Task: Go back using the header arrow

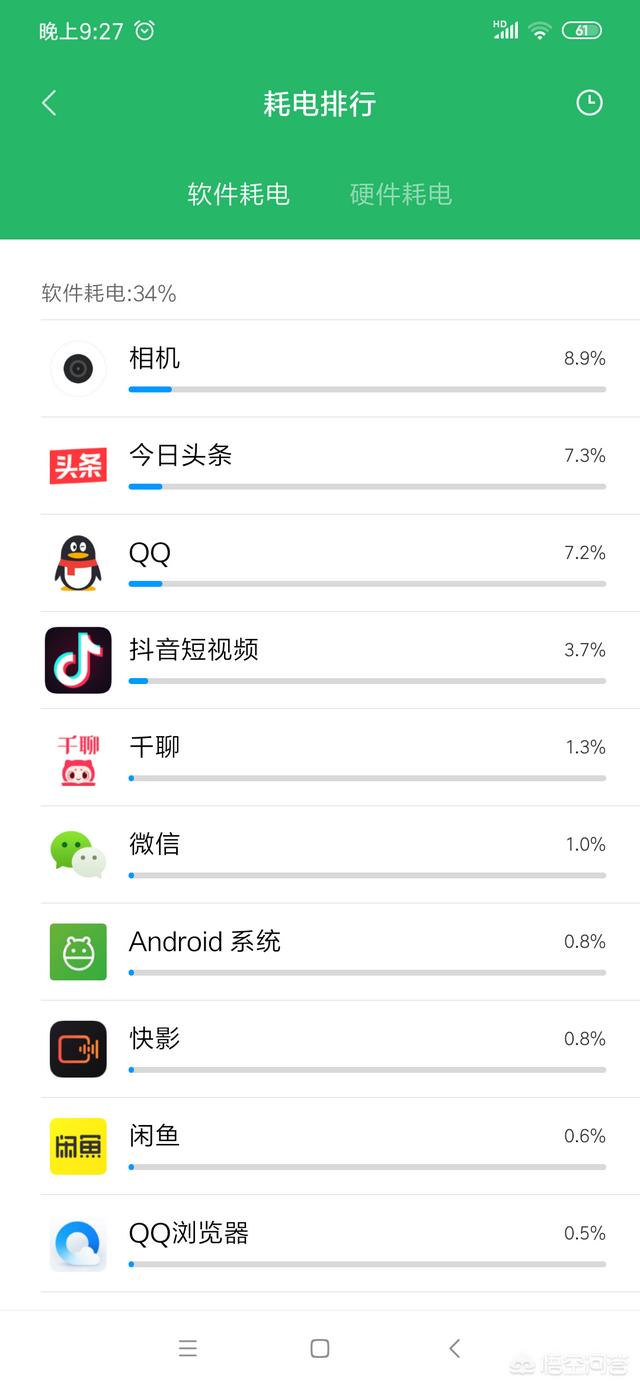Action: pyautogui.click(x=49, y=103)
